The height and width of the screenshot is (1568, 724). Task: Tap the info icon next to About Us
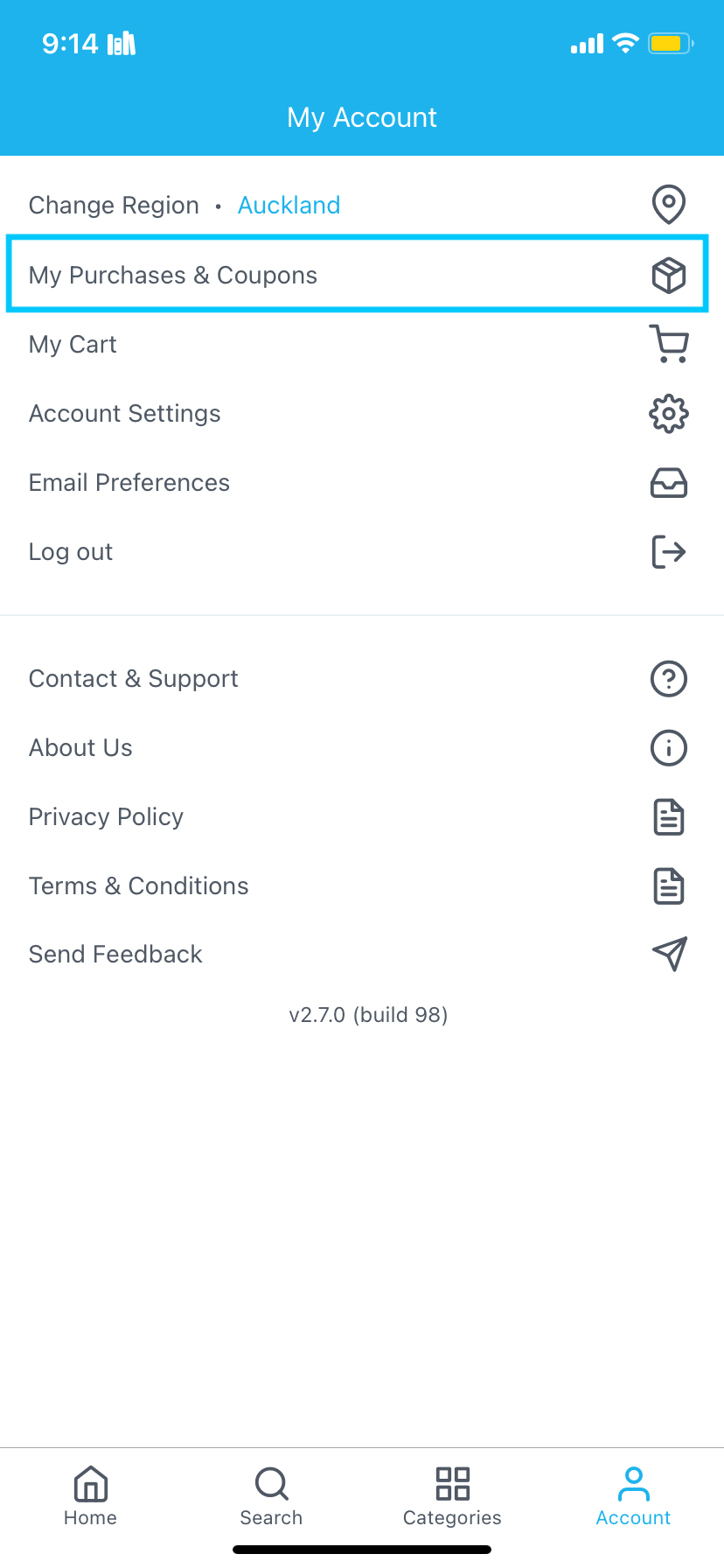pos(668,747)
